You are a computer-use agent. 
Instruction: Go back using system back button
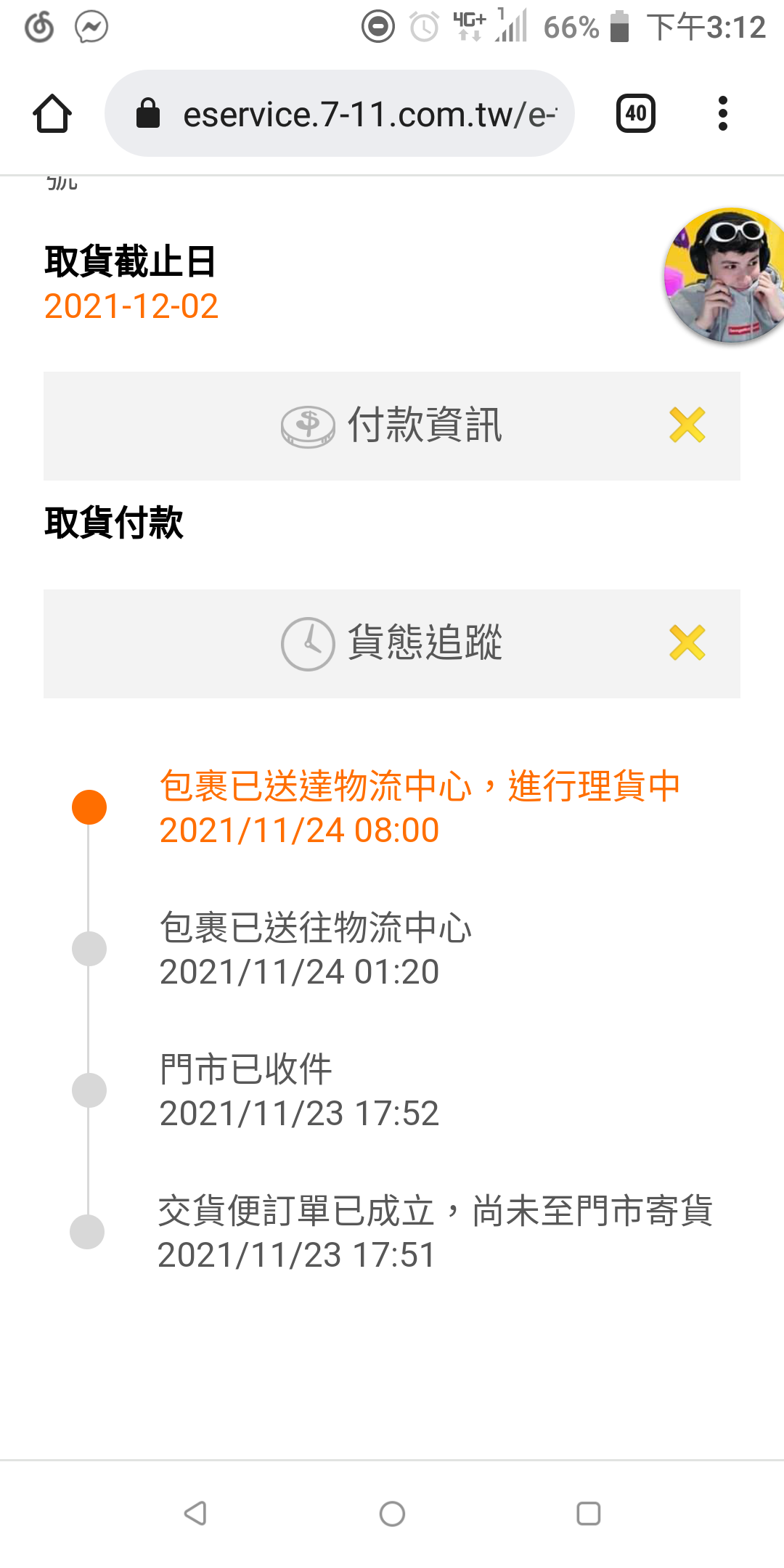click(x=195, y=1514)
